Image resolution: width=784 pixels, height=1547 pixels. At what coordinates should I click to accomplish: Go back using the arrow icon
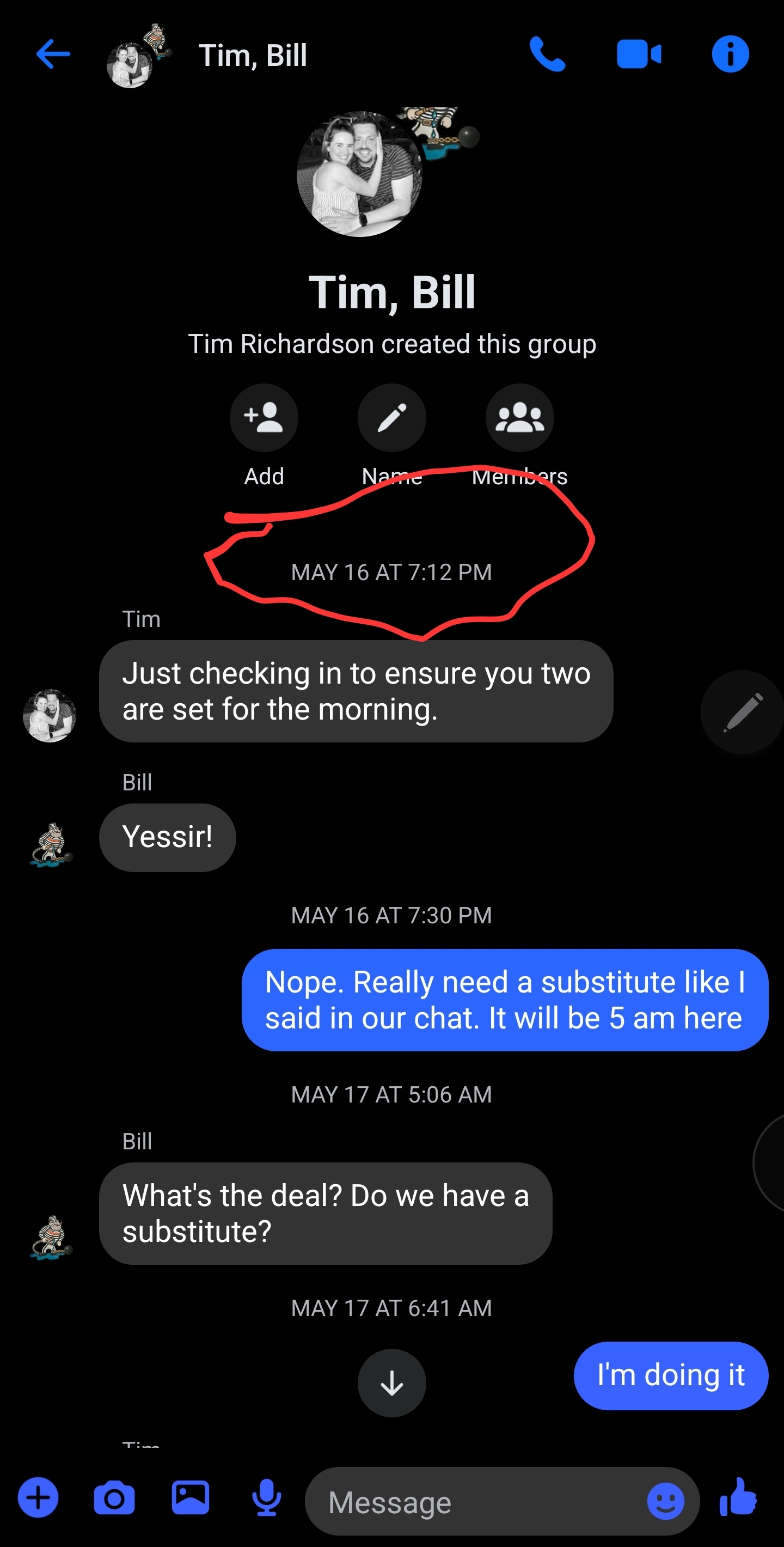[53, 54]
